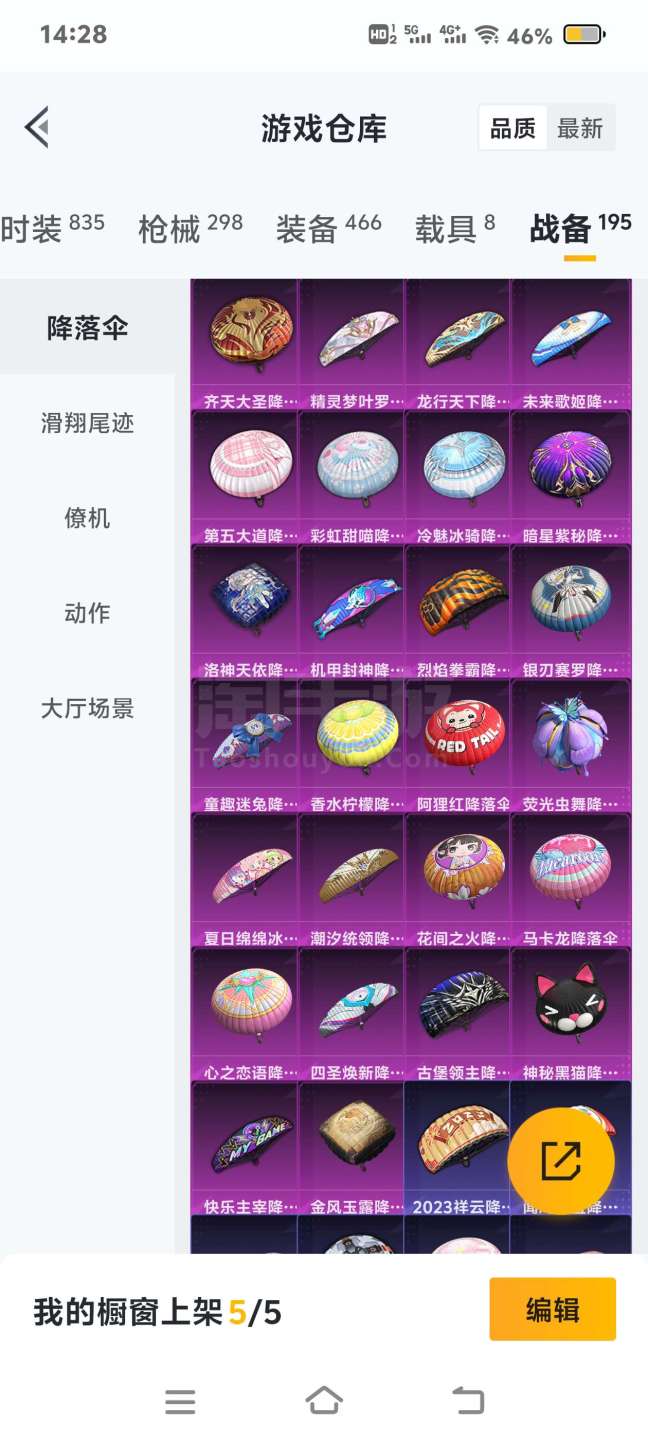
Task: Tap the 编辑 button
Action: pos(552,1309)
